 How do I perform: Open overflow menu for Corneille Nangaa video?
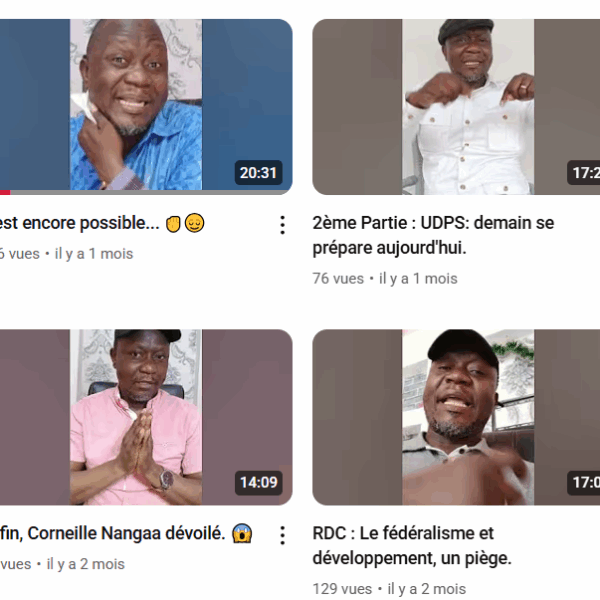(282, 535)
